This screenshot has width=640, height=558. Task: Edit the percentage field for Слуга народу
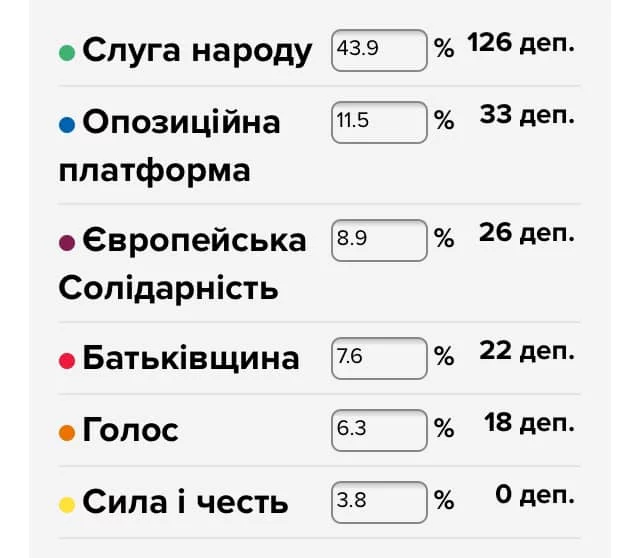[x=379, y=50]
